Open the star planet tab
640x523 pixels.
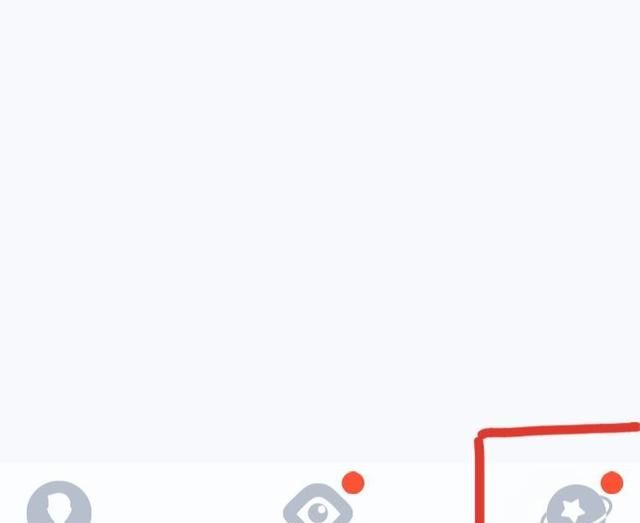click(x=574, y=507)
